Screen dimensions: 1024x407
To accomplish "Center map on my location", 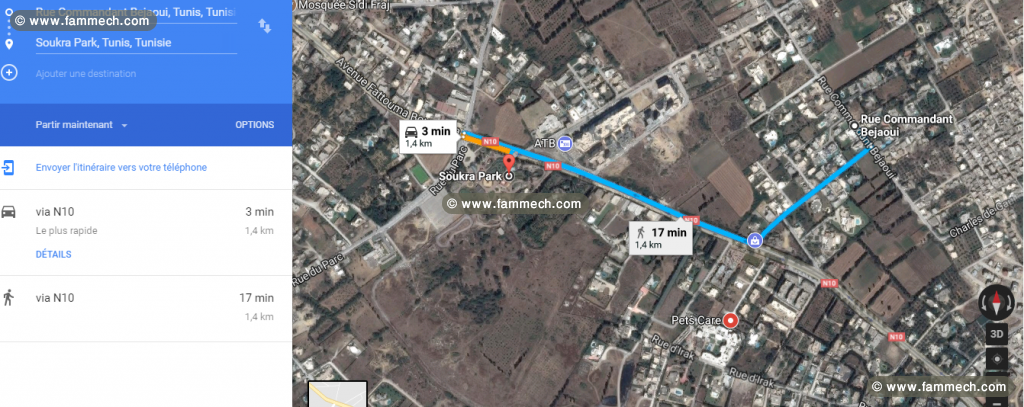I will point(996,360).
